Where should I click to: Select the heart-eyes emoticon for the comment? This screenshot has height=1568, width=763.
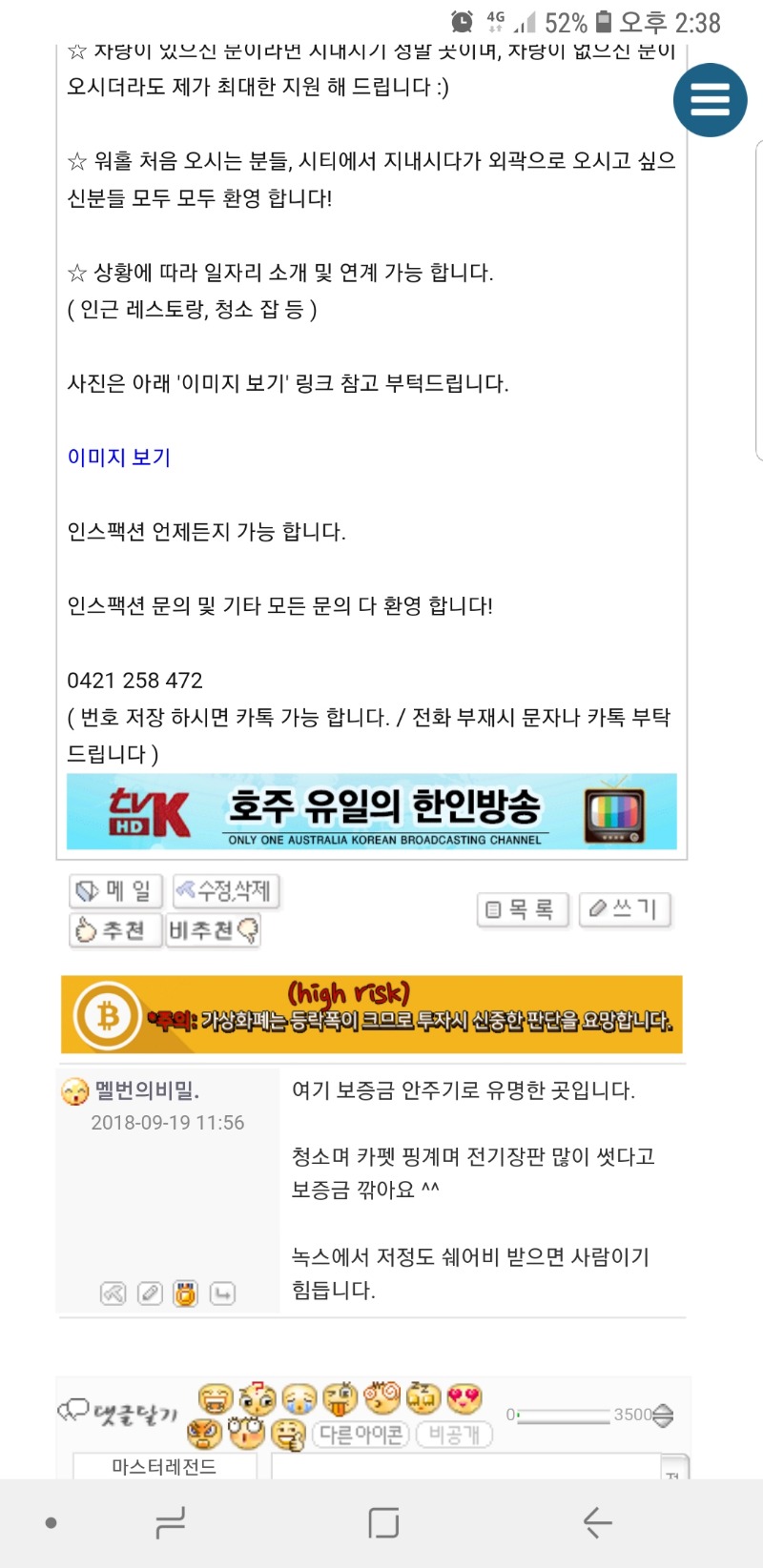point(464,1398)
